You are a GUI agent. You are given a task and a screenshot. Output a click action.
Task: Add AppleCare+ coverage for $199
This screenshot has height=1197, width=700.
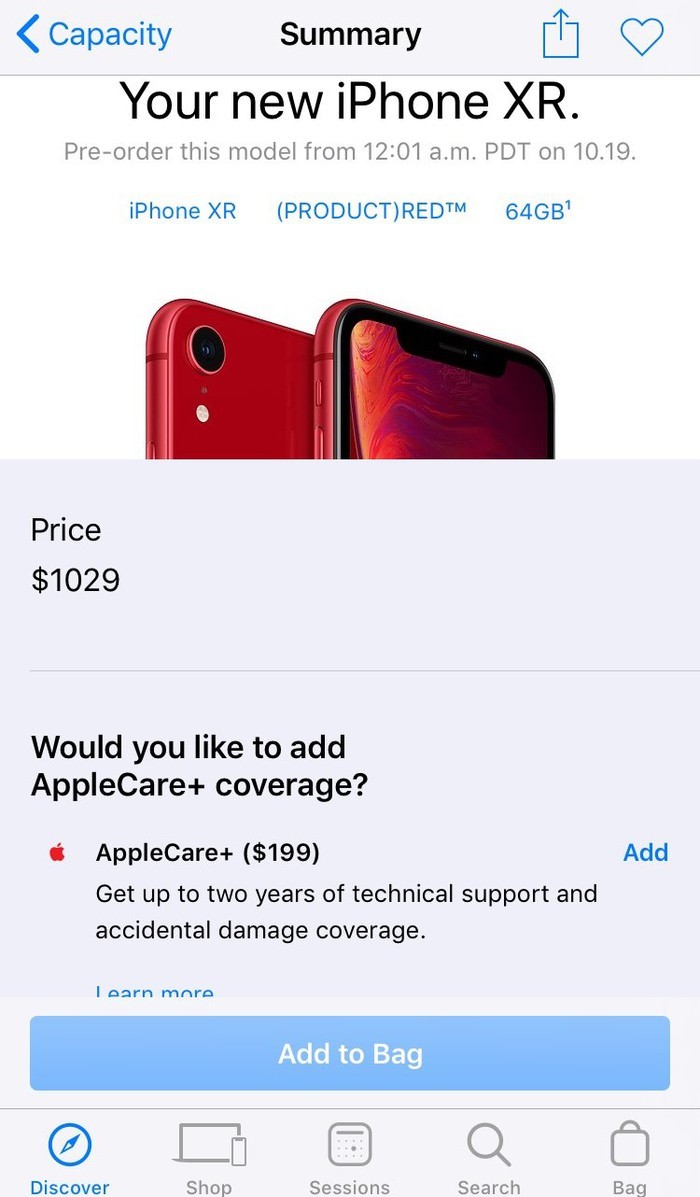coord(645,852)
